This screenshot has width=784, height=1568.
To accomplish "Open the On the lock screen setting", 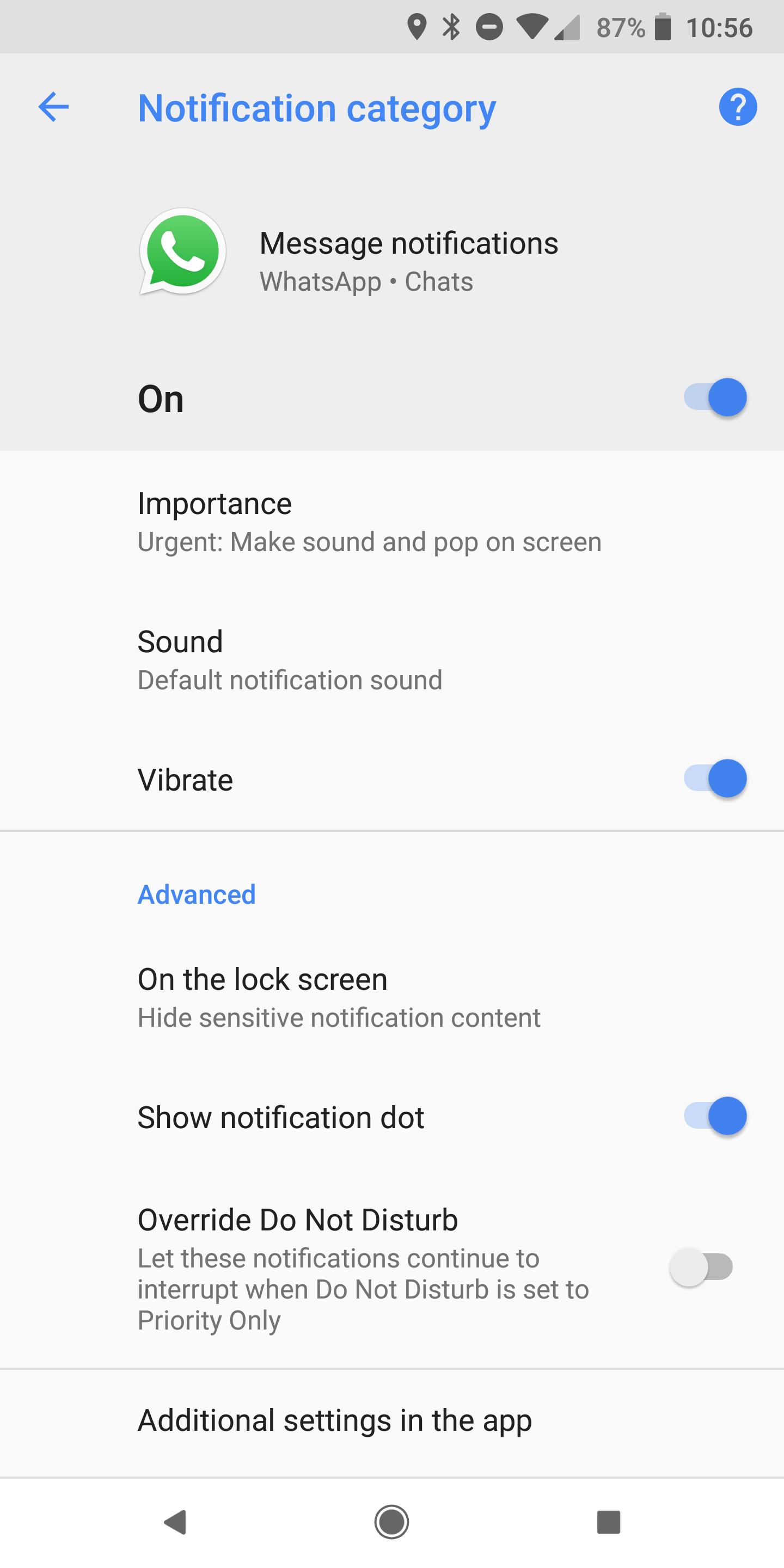I will pyautogui.click(x=392, y=997).
